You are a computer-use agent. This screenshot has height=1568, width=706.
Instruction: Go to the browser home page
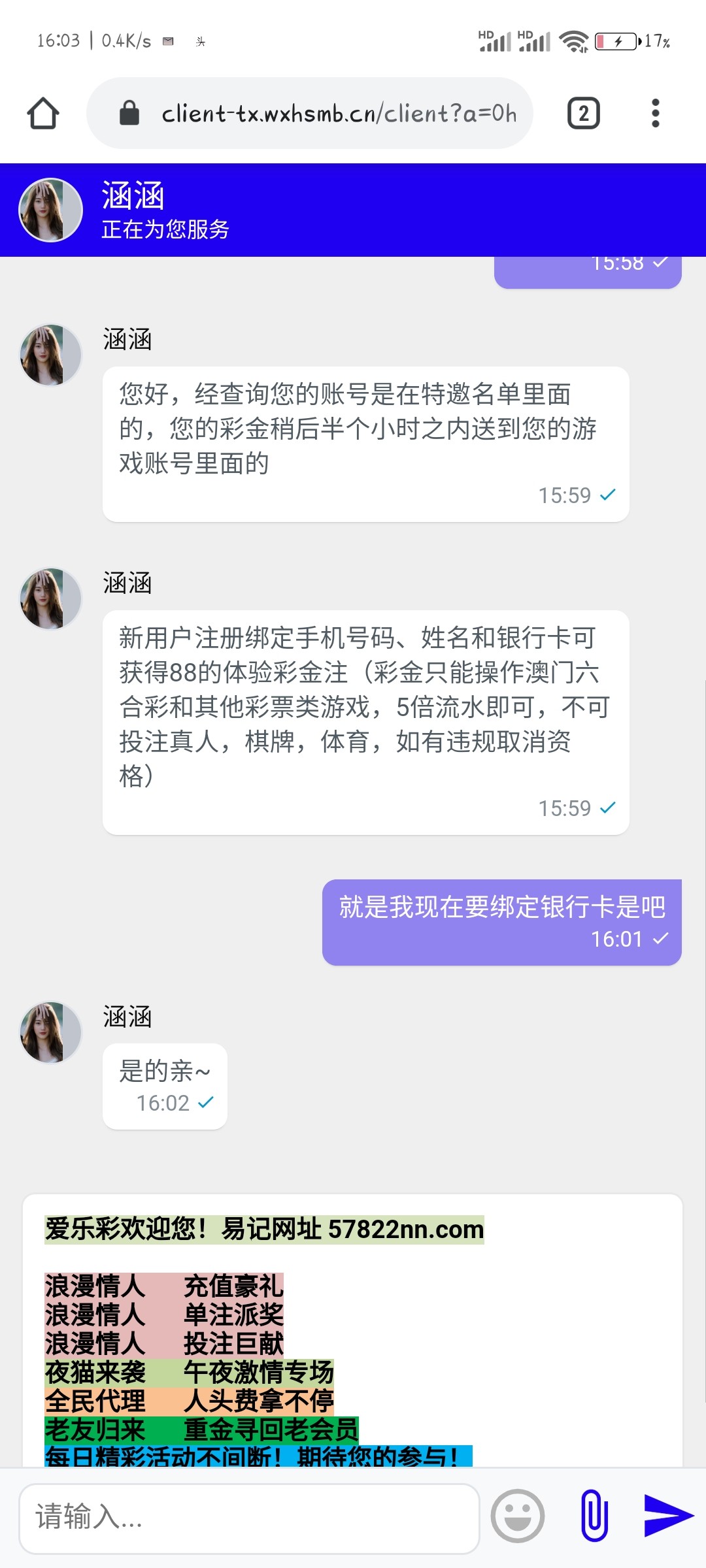[x=43, y=114]
